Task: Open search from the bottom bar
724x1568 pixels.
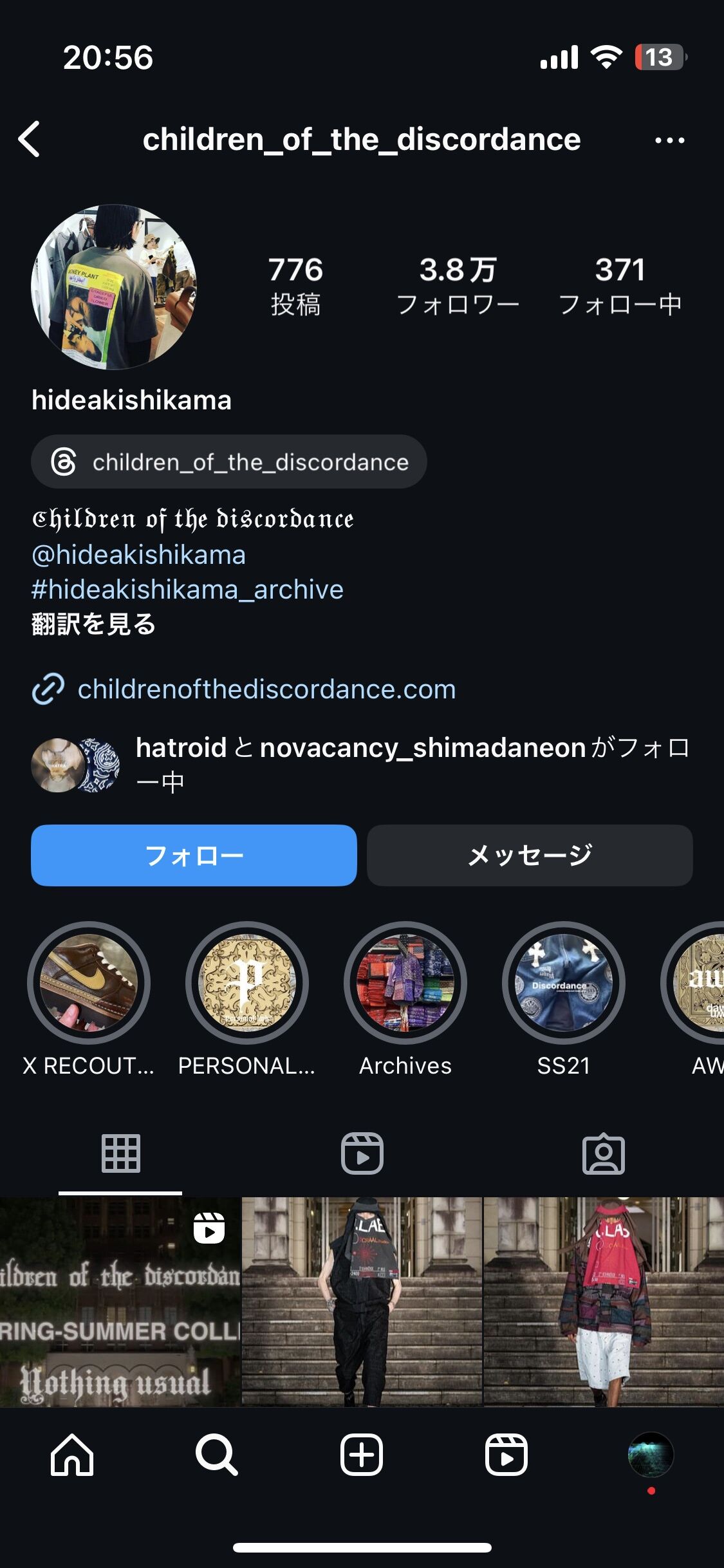Action: coord(217,1455)
